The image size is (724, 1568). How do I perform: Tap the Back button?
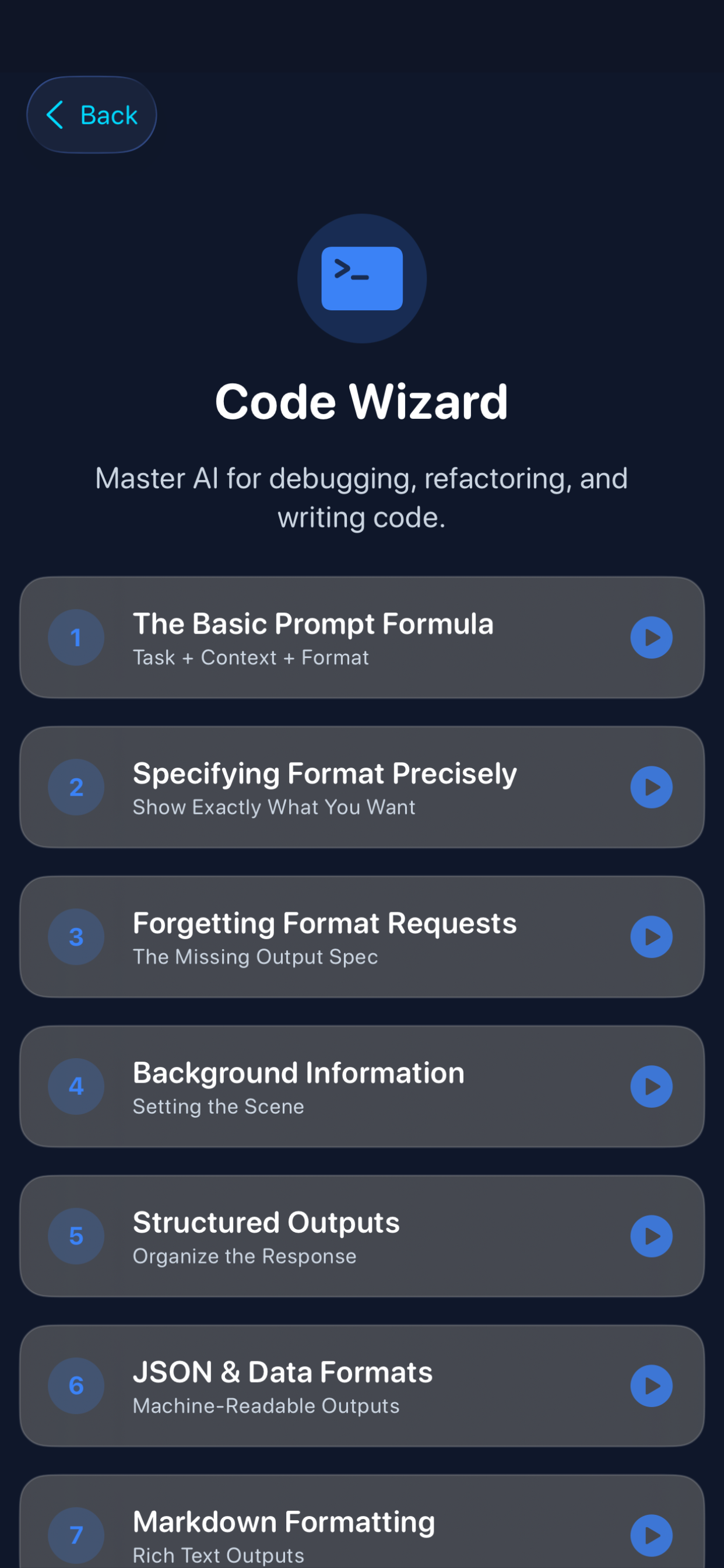(x=92, y=114)
